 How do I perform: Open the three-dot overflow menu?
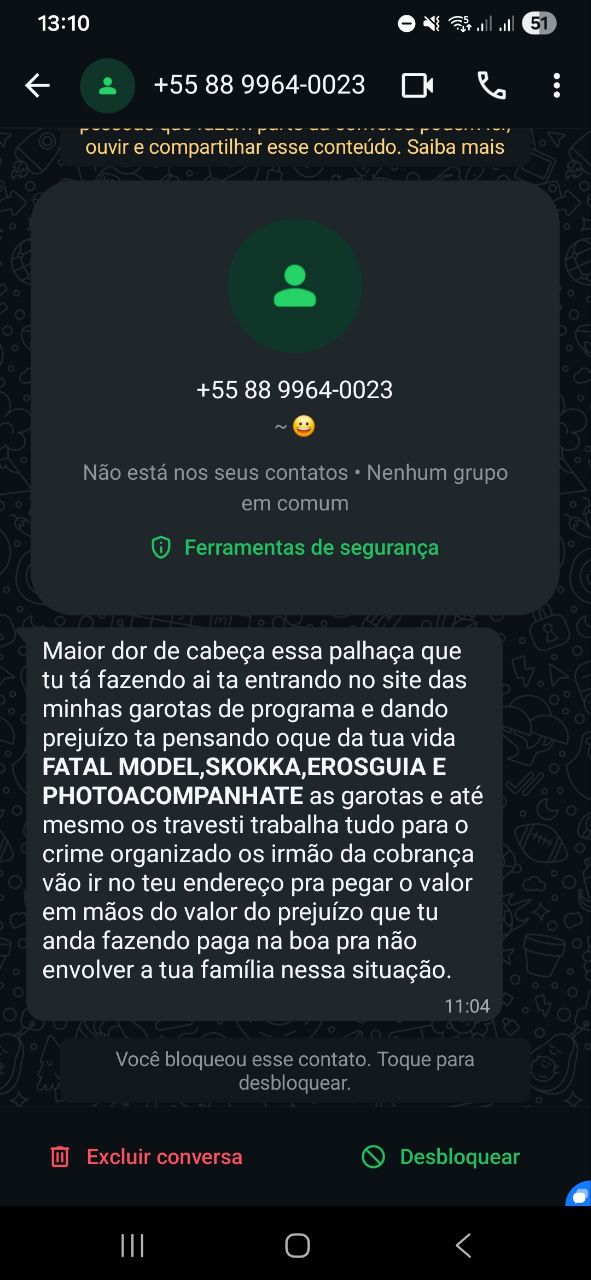pyautogui.click(x=557, y=86)
